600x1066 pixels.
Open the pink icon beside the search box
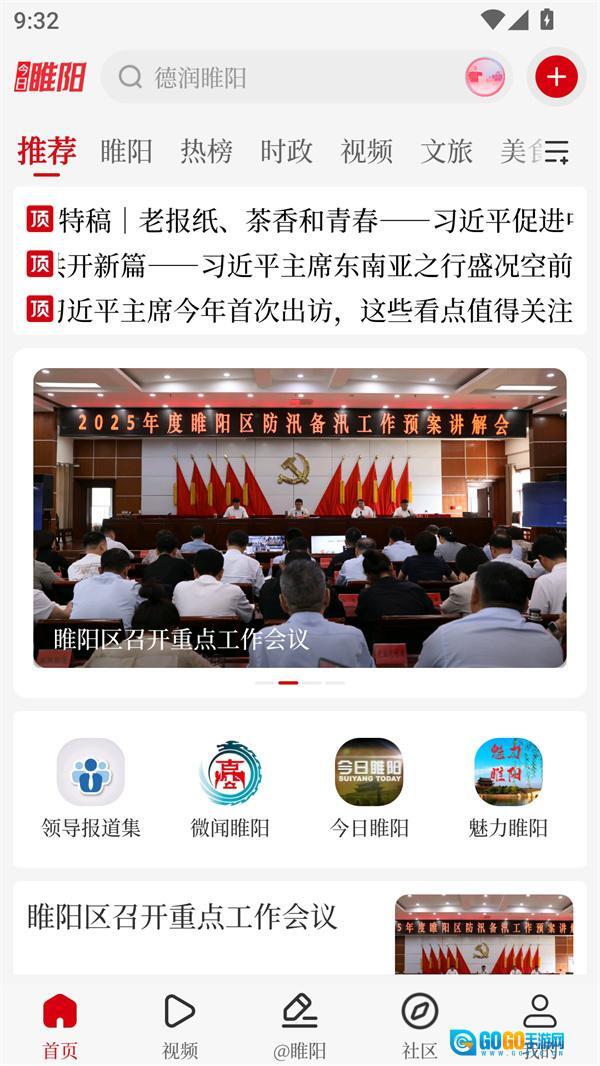point(484,77)
